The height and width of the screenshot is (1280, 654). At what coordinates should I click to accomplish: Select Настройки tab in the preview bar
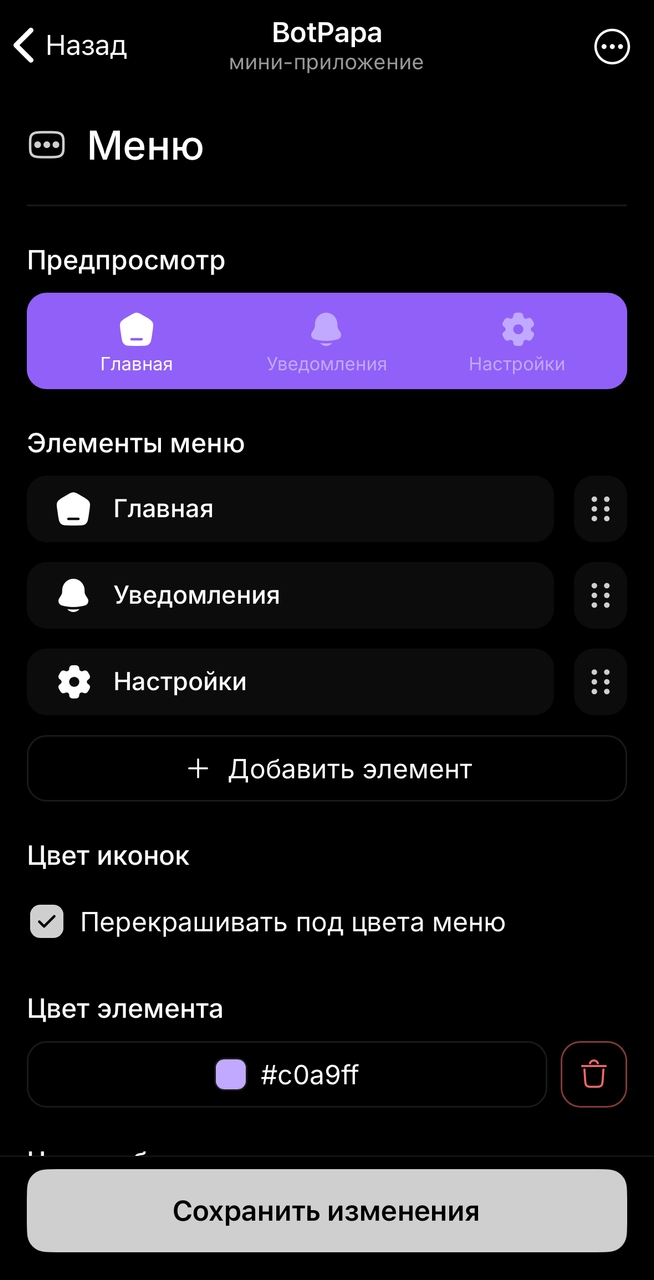tap(517, 341)
